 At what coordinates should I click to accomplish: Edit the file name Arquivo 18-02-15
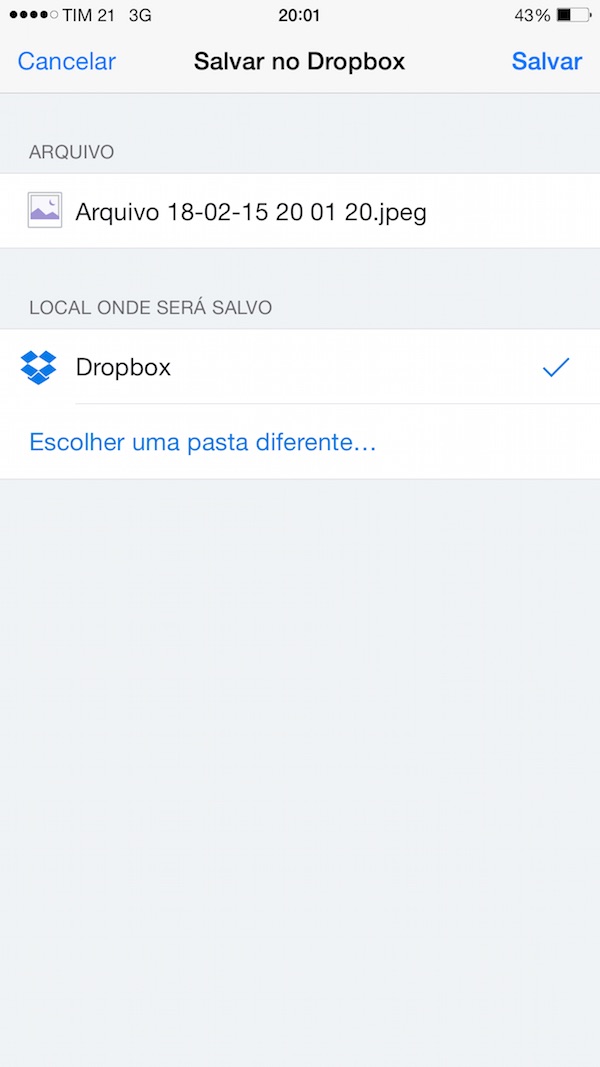(x=300, y=211)
